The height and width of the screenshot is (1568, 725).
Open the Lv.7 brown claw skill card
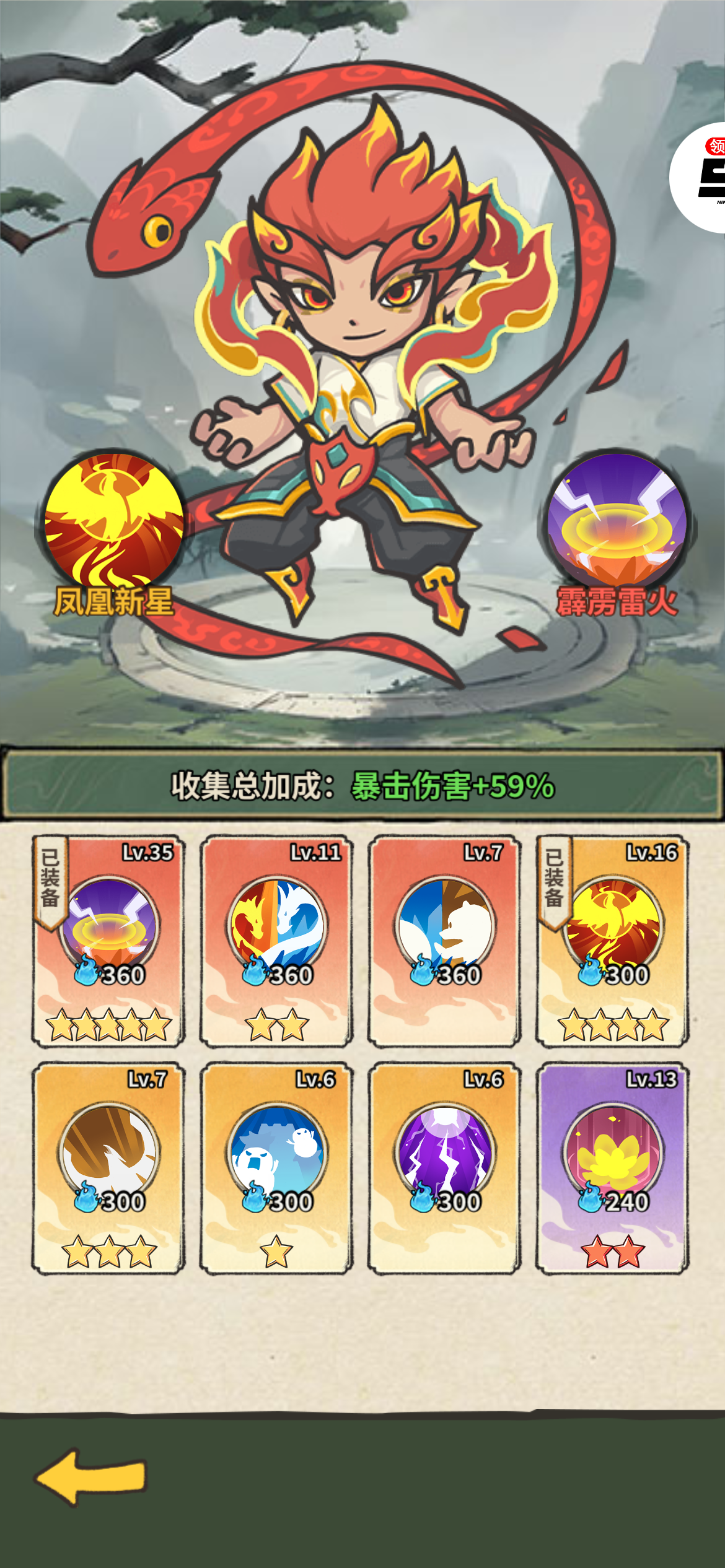pyautogui.click(x=108, y=1167)
